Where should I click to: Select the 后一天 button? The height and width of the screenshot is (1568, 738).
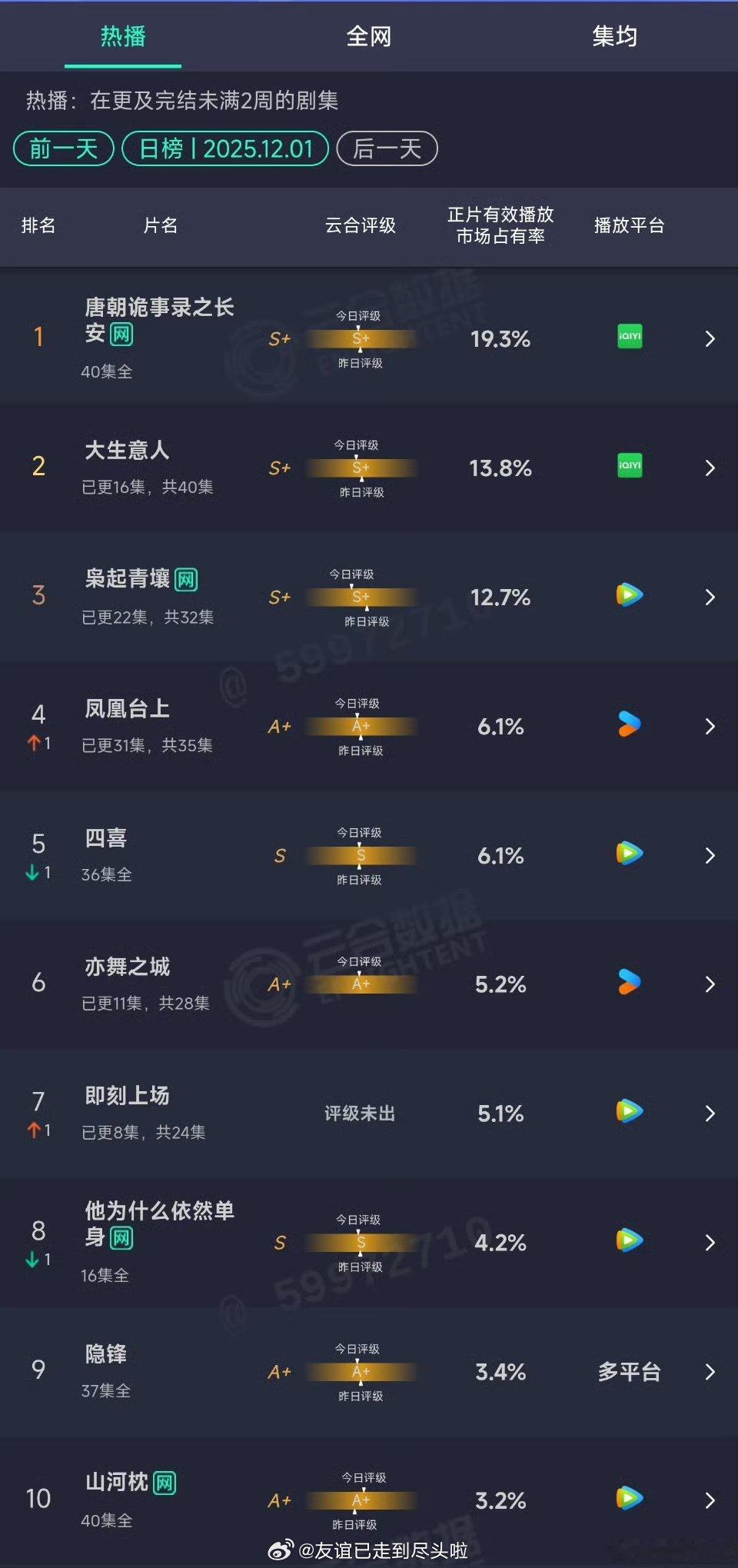coord(387,149)
